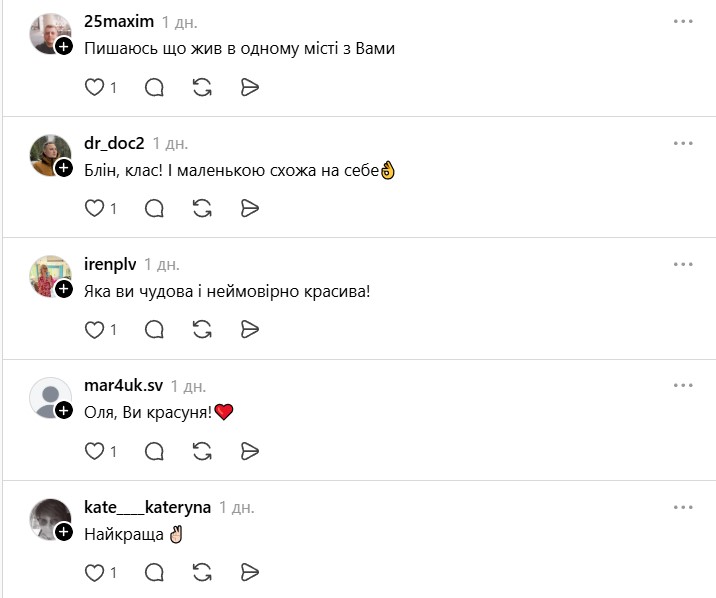The image size is (716, 598).
Task: Share irenplv's comment
Action: click(x=250, y=330)
